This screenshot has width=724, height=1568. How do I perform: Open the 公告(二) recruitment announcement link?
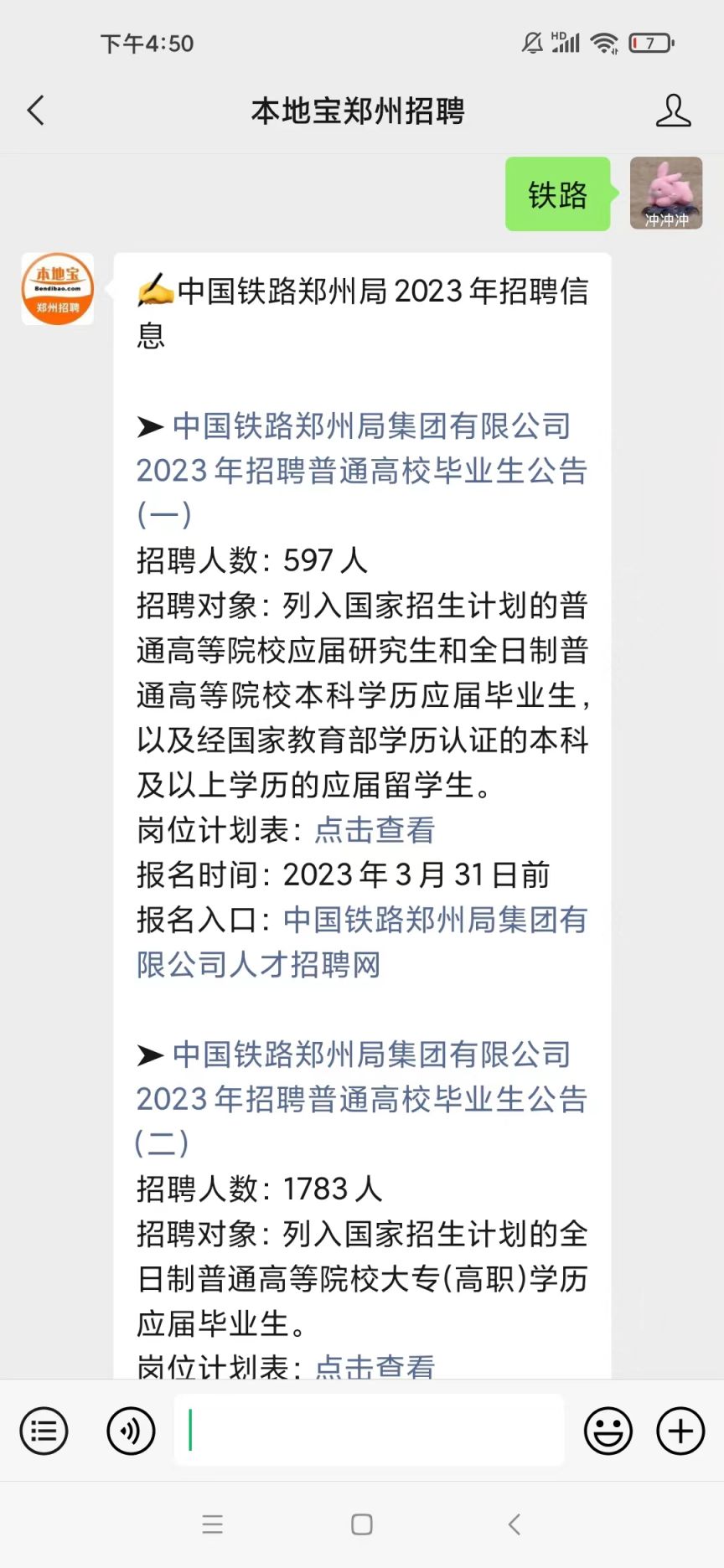coord(361,1098)
